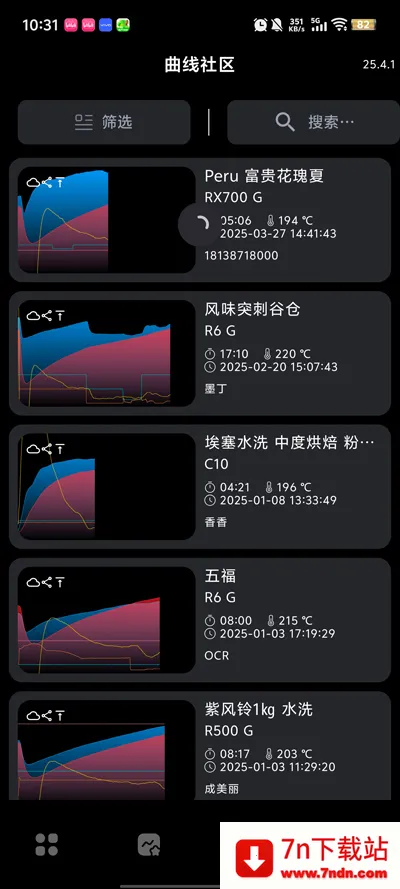Switch to the four-squares grid tab
Viewport: 400px width, 889px height.
pos(46,844)
